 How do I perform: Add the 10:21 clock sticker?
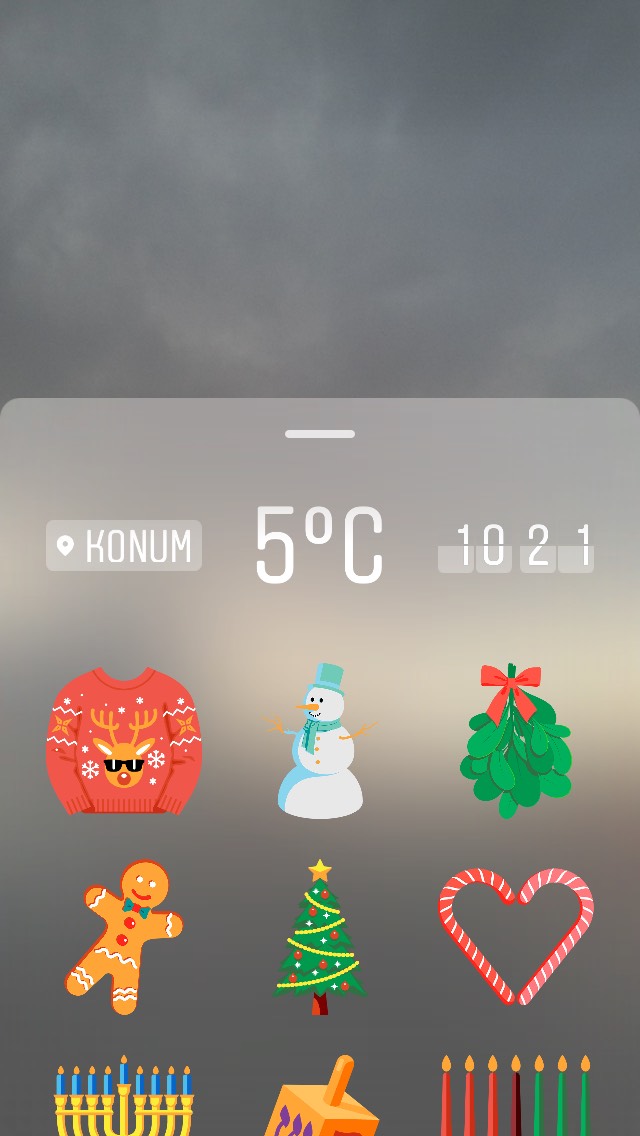[516, 547]
